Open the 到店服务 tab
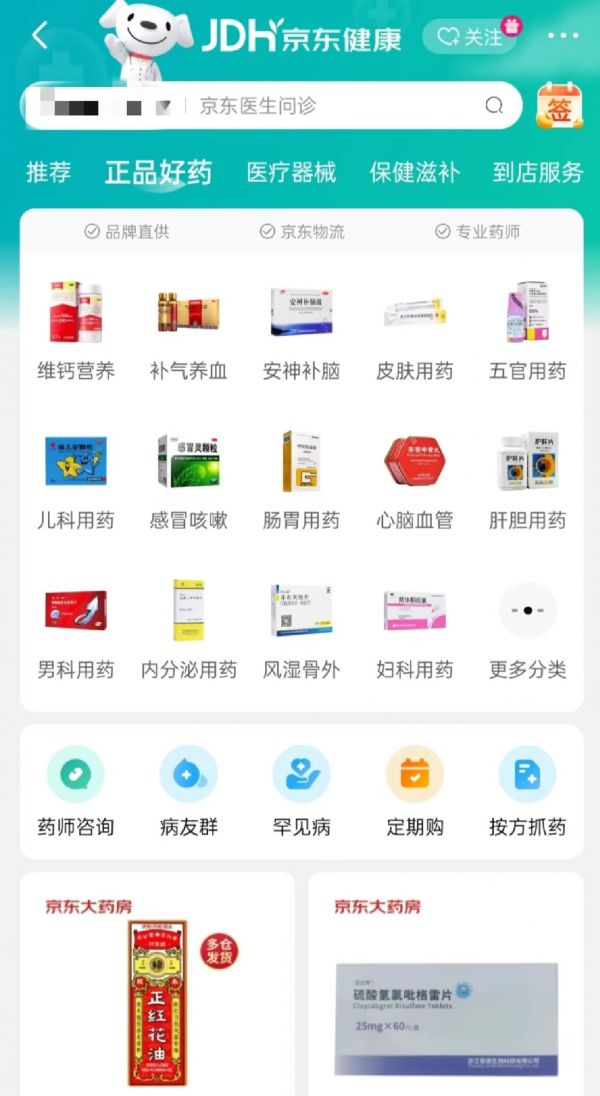 tap(537, 172)
